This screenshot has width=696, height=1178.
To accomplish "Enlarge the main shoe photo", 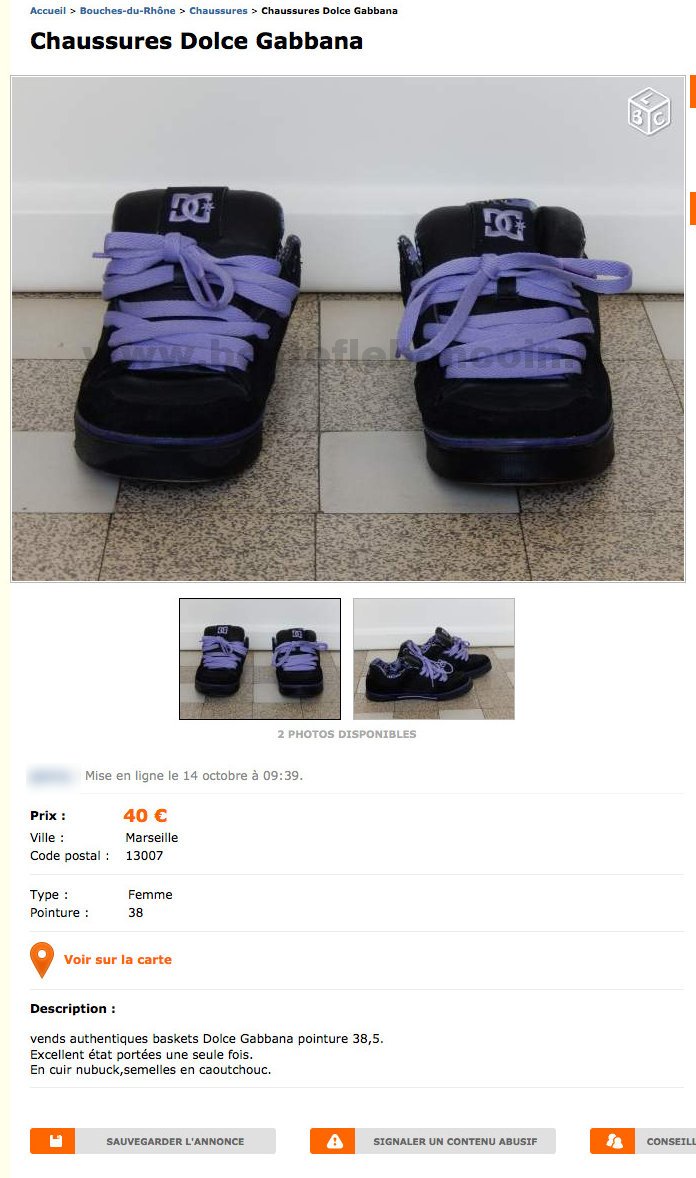I will [x=348, y=329].
